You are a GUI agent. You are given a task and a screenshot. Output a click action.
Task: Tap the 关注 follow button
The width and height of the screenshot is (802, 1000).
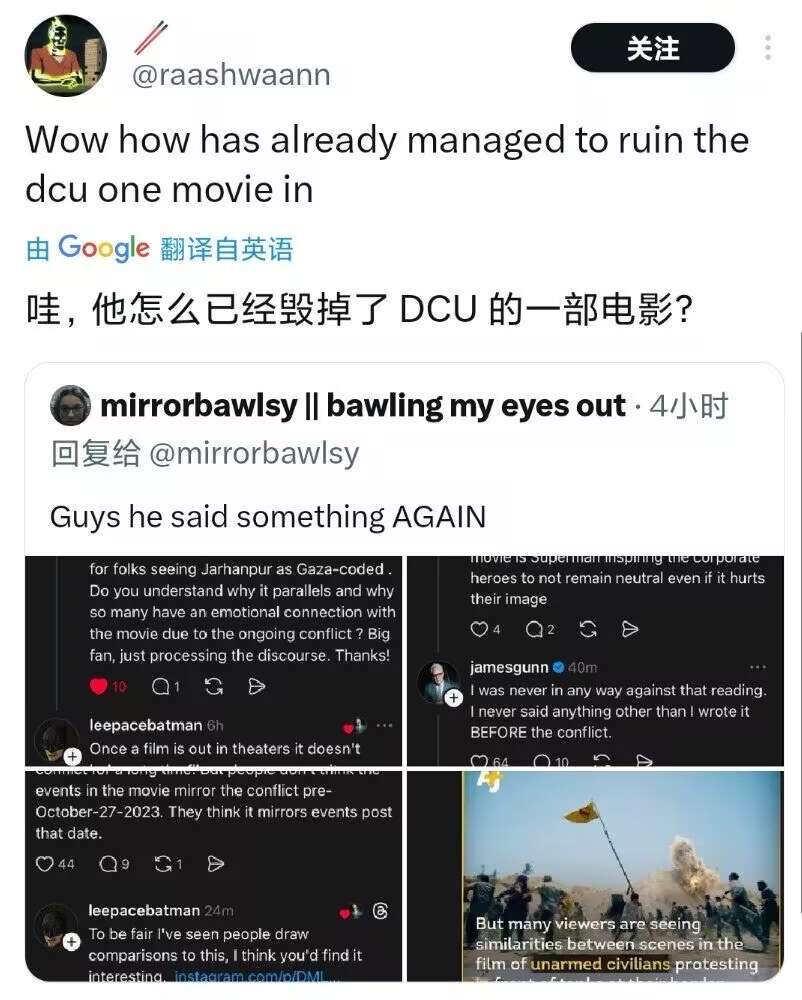(x=652, y=48)
